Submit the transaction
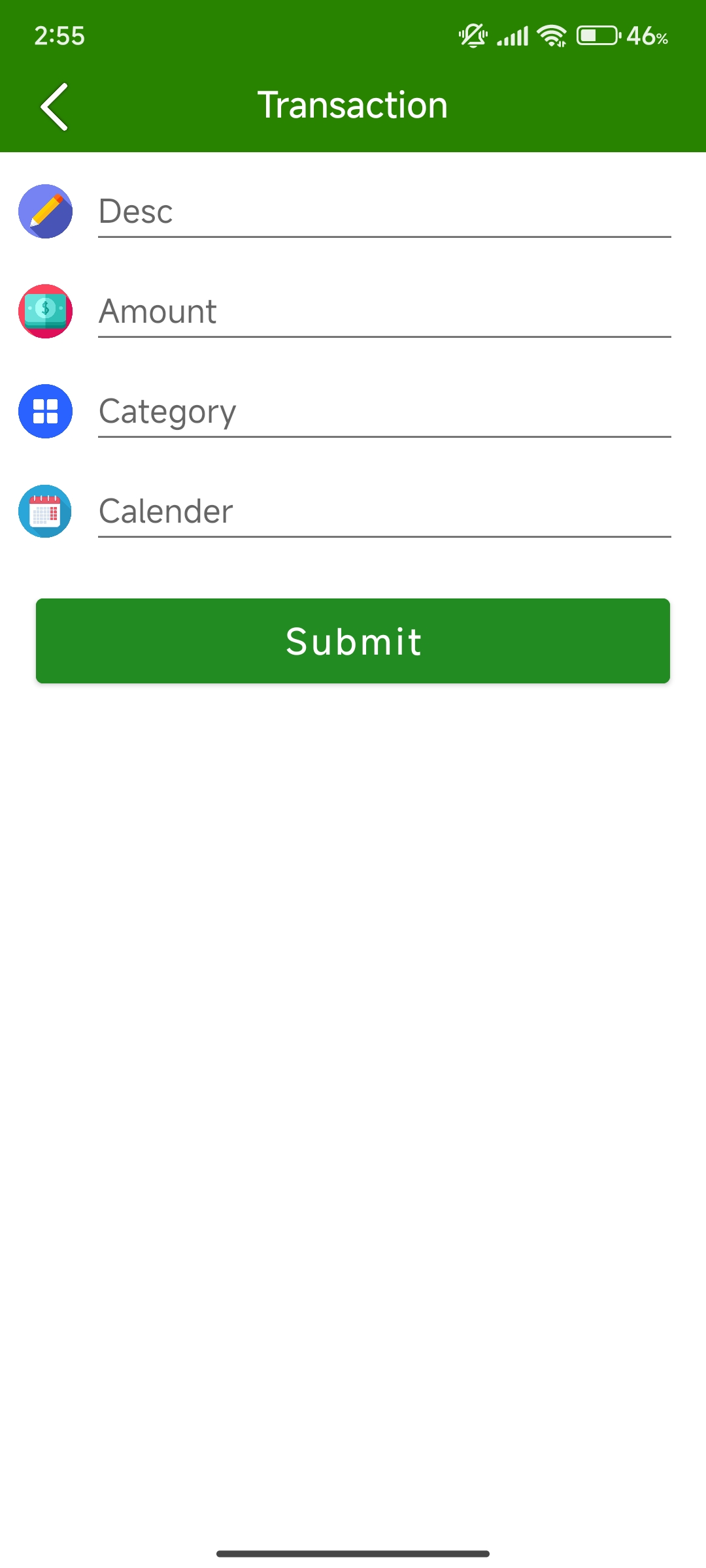Viewport: 706px width, 1568px height. click(x=353, y=641)
